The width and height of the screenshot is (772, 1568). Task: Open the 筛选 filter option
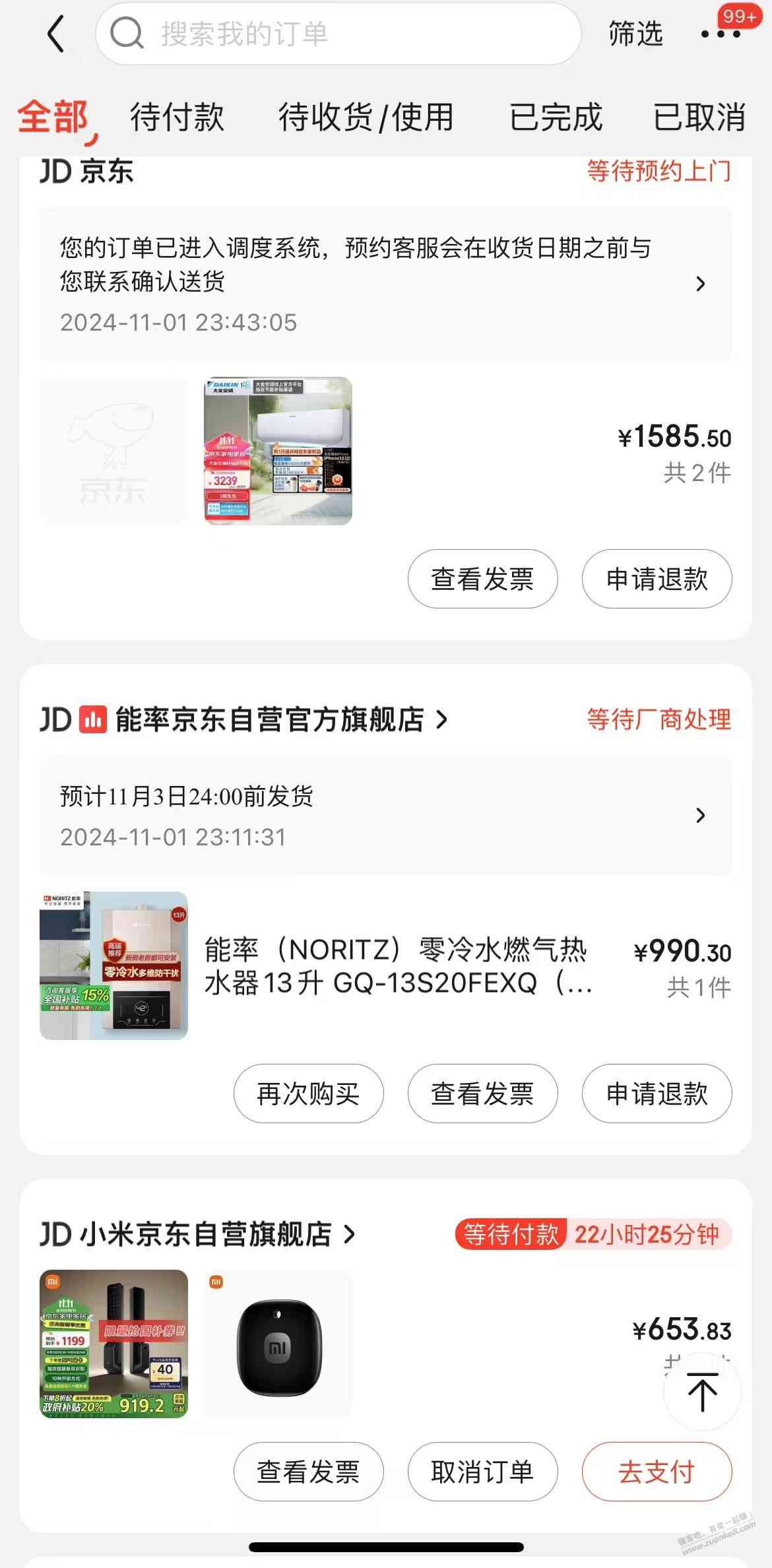(635, 34)
